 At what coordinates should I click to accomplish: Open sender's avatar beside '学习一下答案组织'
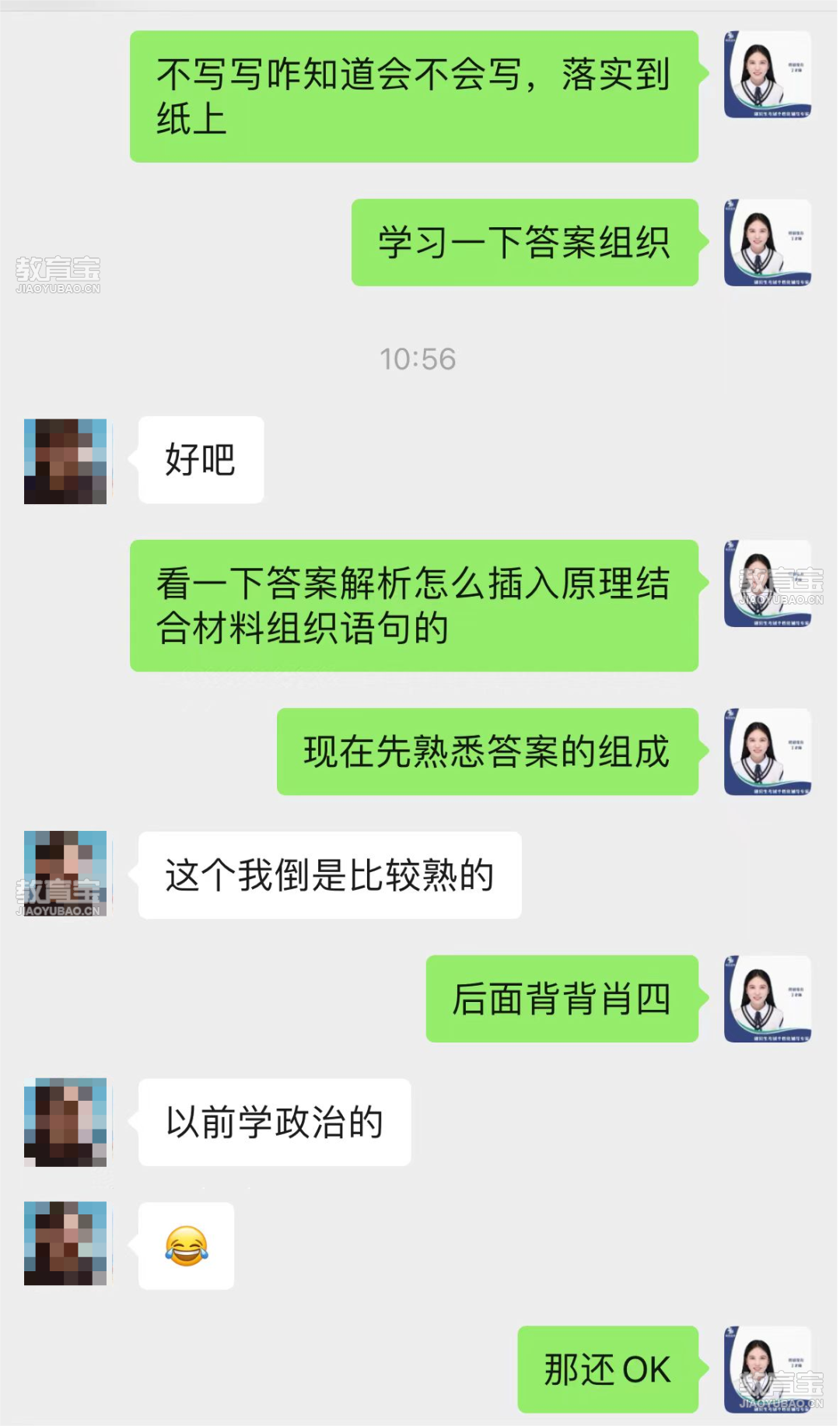(x=768, y=243)
